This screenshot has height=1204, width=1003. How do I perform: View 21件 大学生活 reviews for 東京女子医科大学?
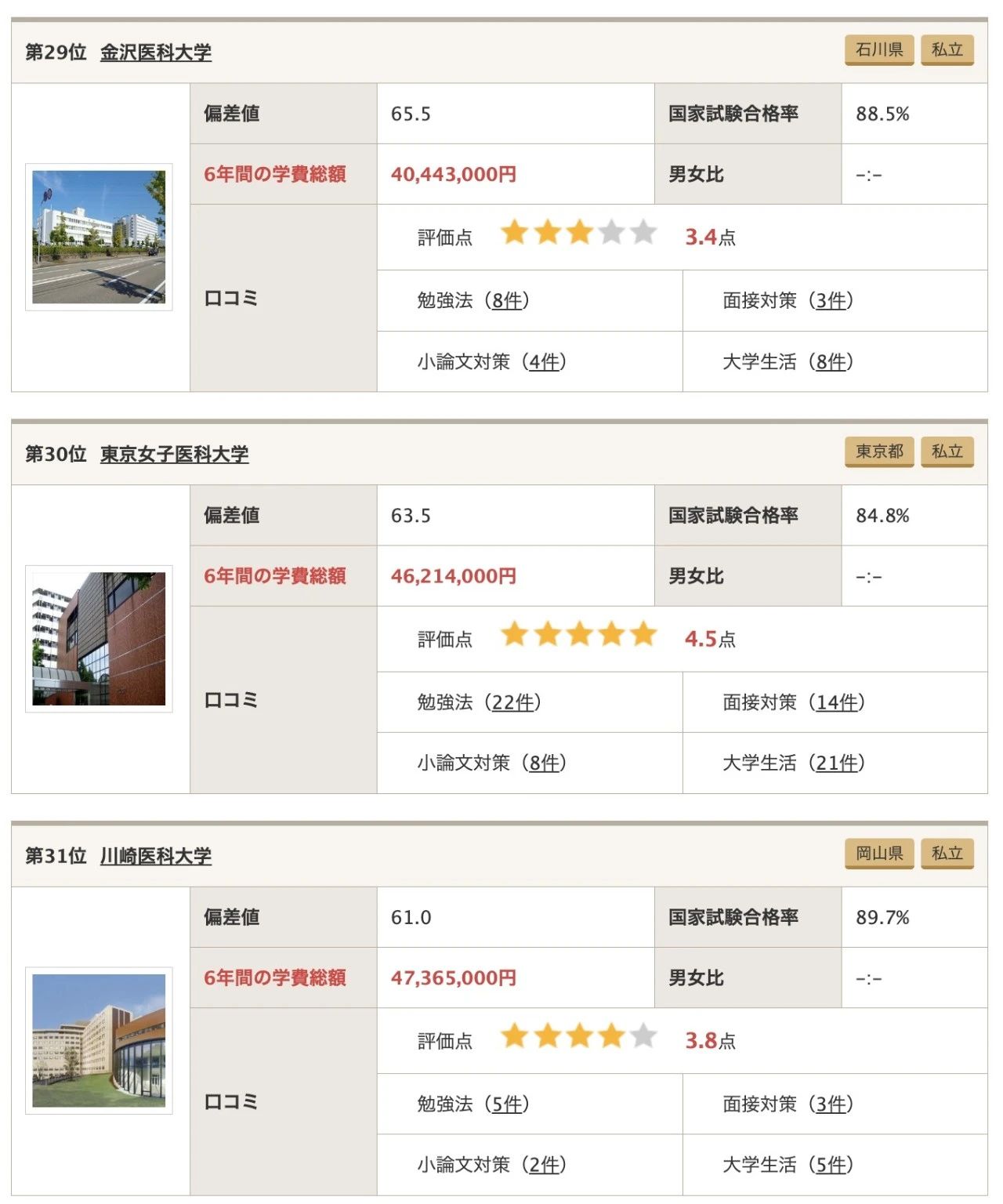pos(836,763)
